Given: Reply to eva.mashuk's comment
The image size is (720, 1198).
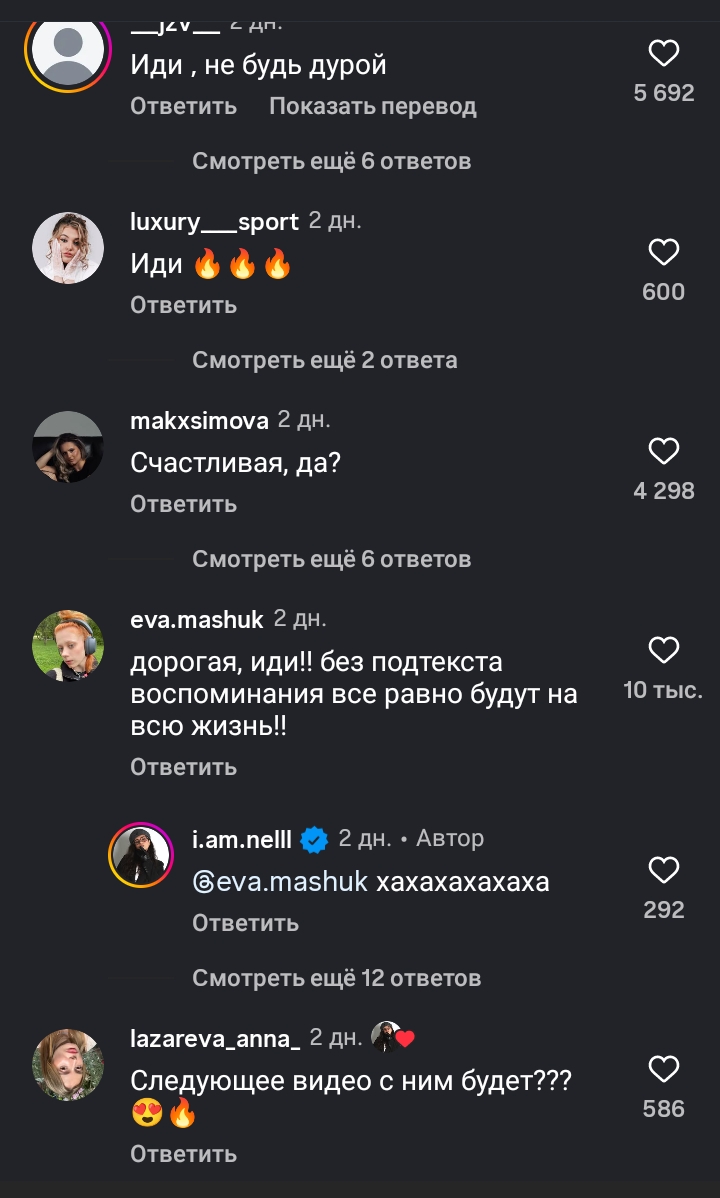Looking at the screenshot, I should point(183,767).
